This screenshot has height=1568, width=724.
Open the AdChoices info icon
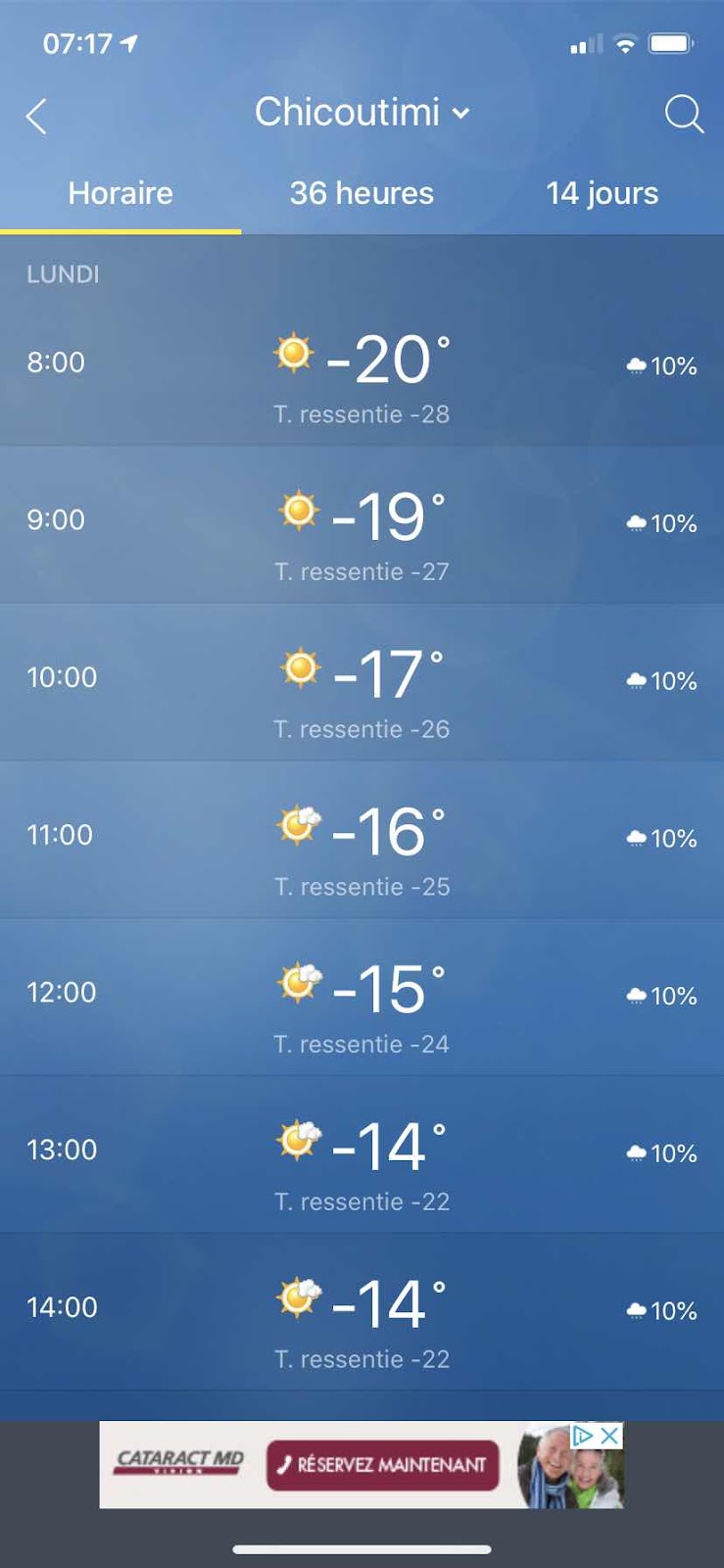point(584,1436)
